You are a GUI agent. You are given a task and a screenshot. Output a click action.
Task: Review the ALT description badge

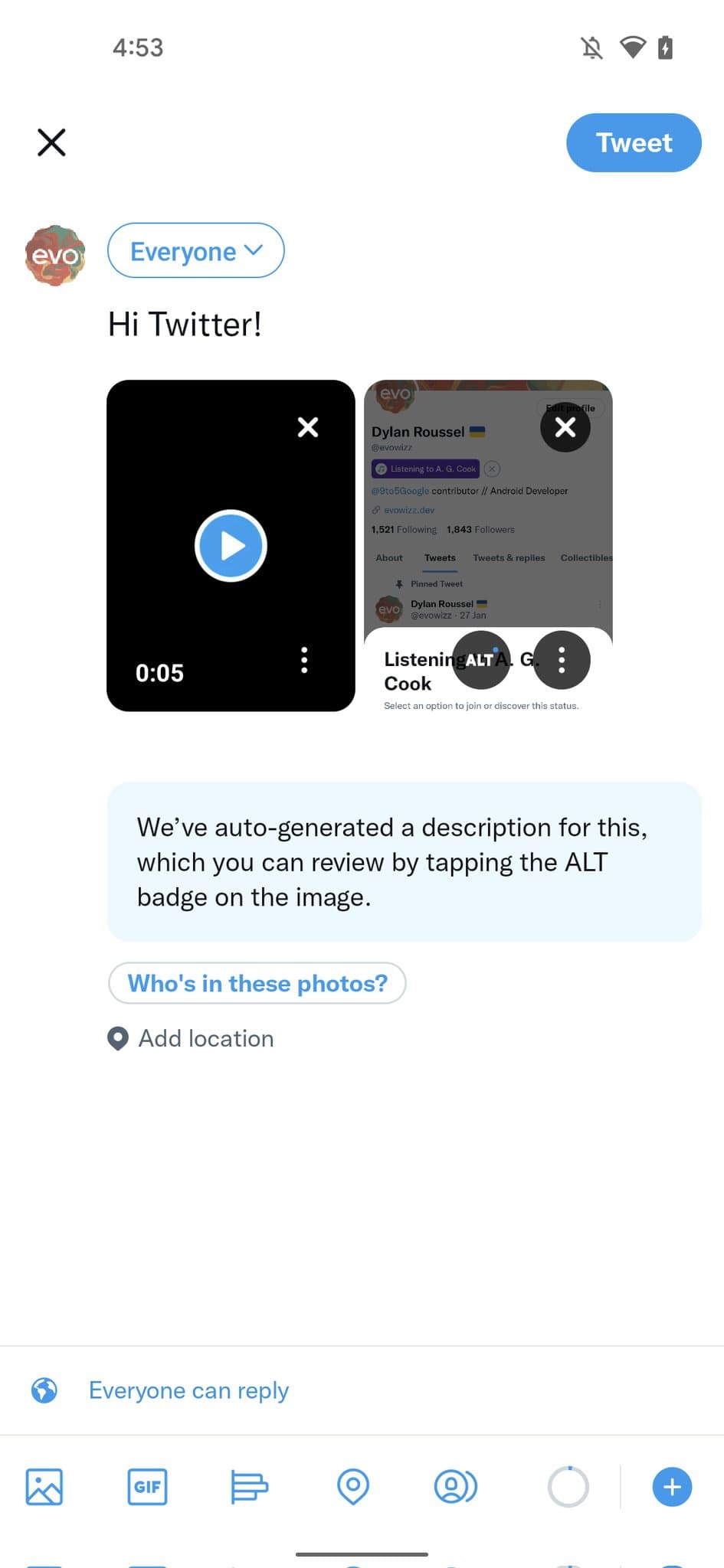click(x=480, y=660)
